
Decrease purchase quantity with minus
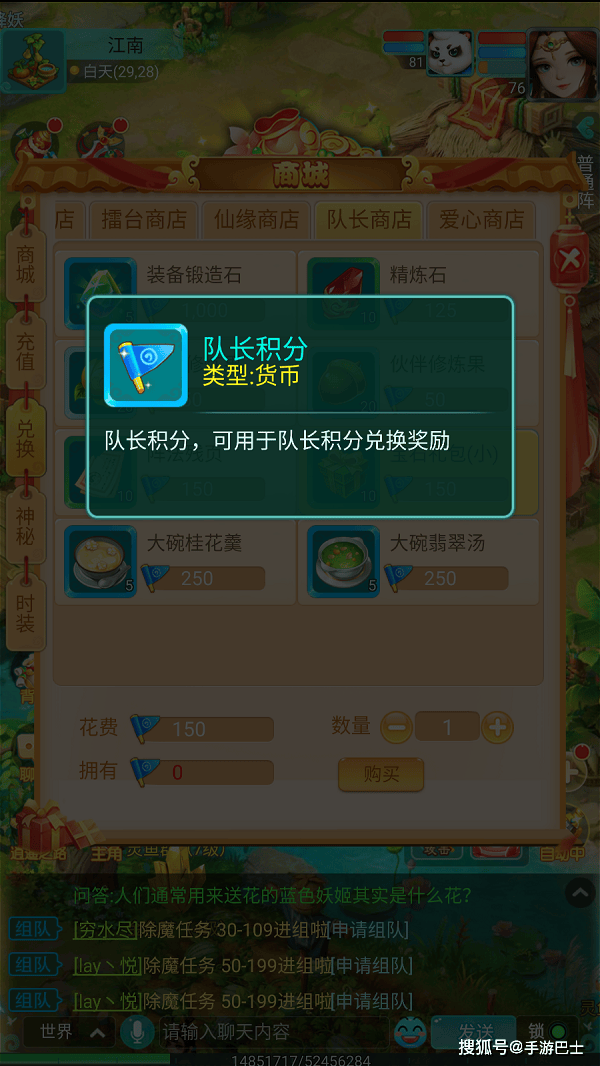pyautogui.click(x=396, y=727)
